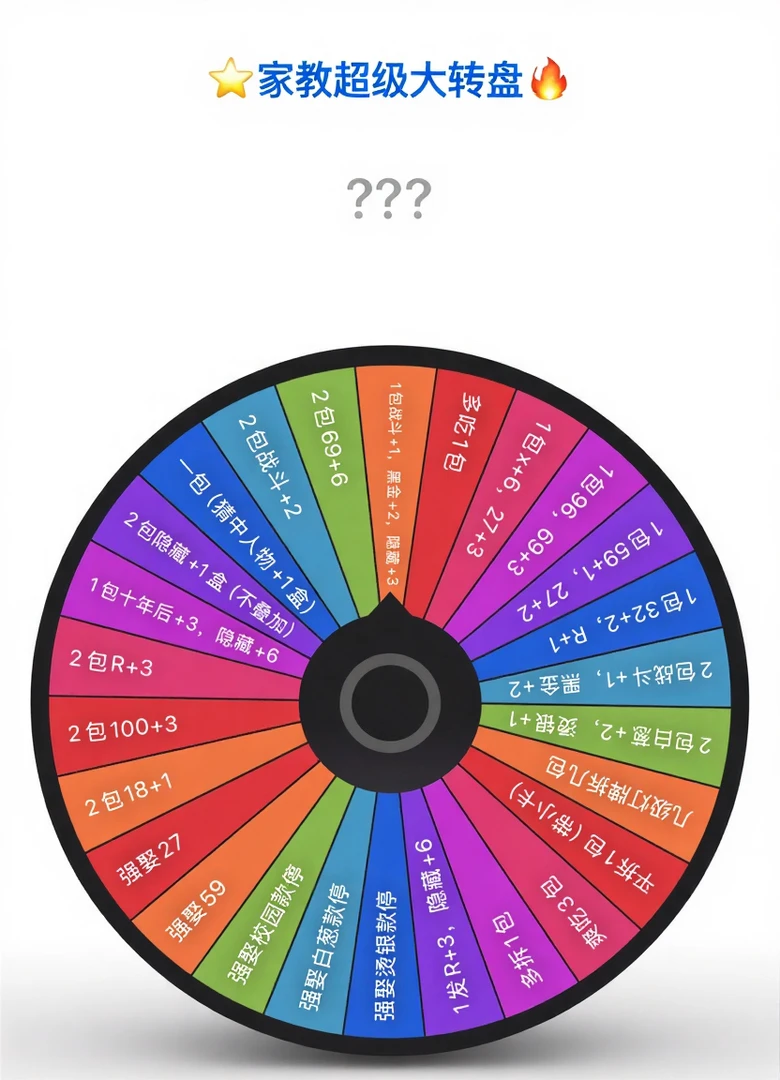Spin the wheel using the center button
This screenshot has width=780, height=1080.
(x=389, y=699)
